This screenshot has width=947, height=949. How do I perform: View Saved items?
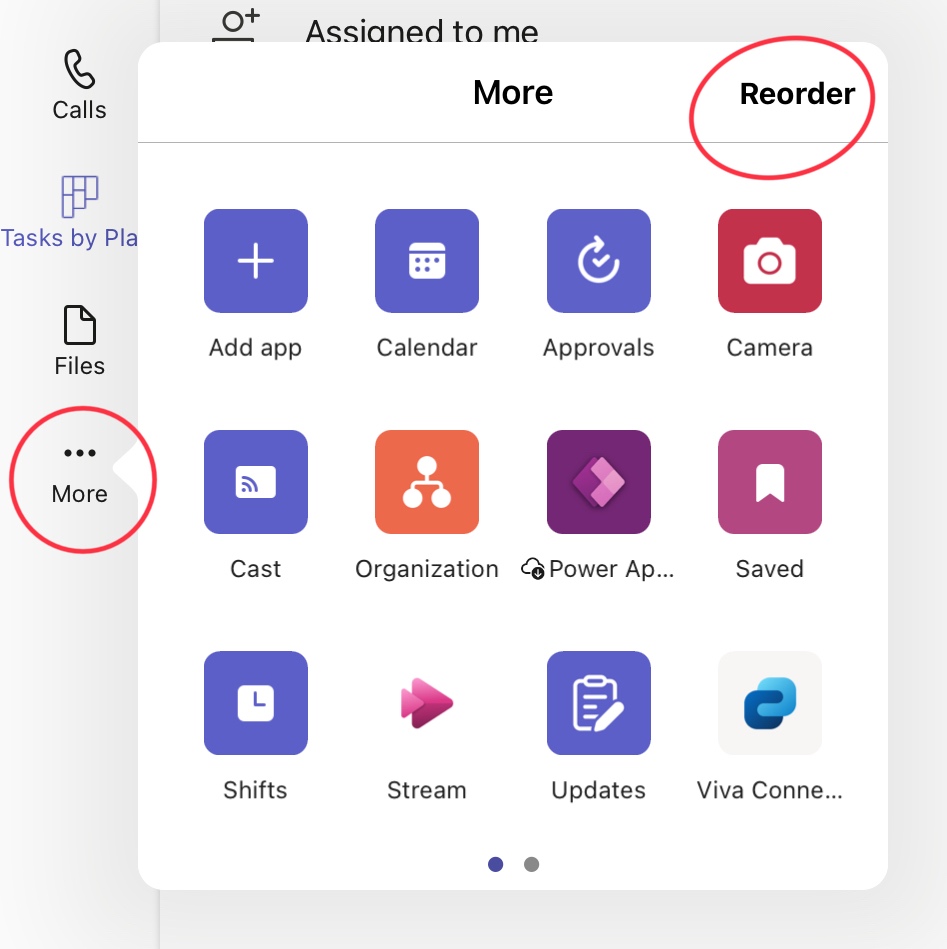point(769,482)
